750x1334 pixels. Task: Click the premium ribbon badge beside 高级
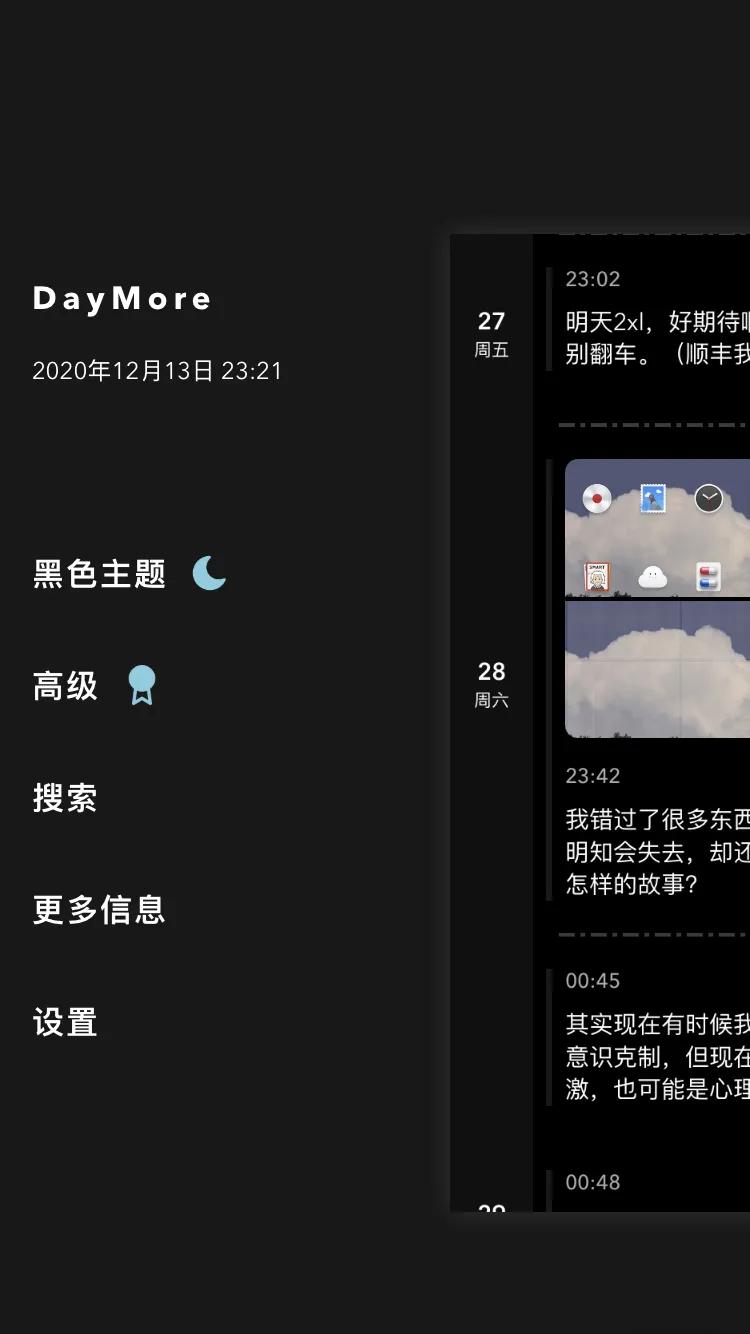pos(140,686)
